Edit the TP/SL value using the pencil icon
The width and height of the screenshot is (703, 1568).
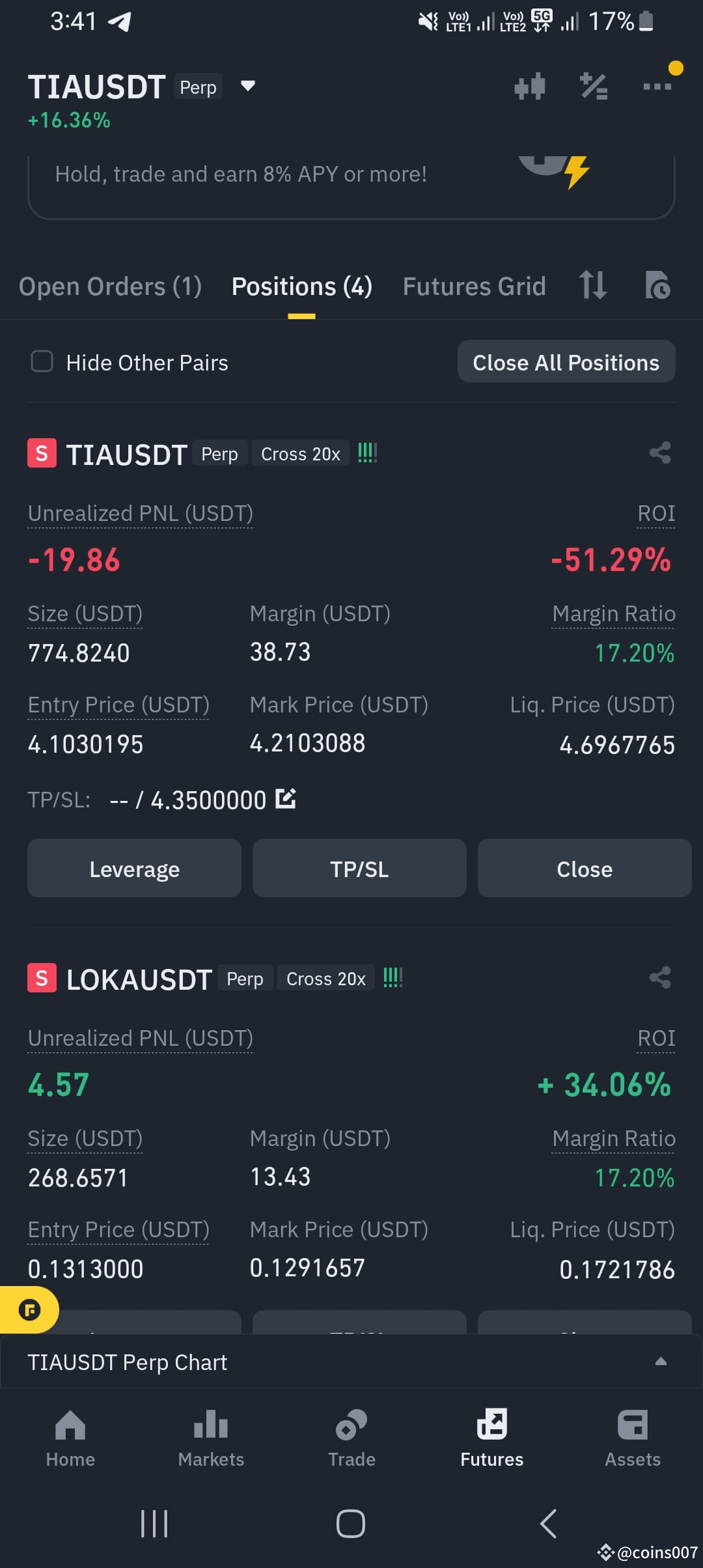285,800
